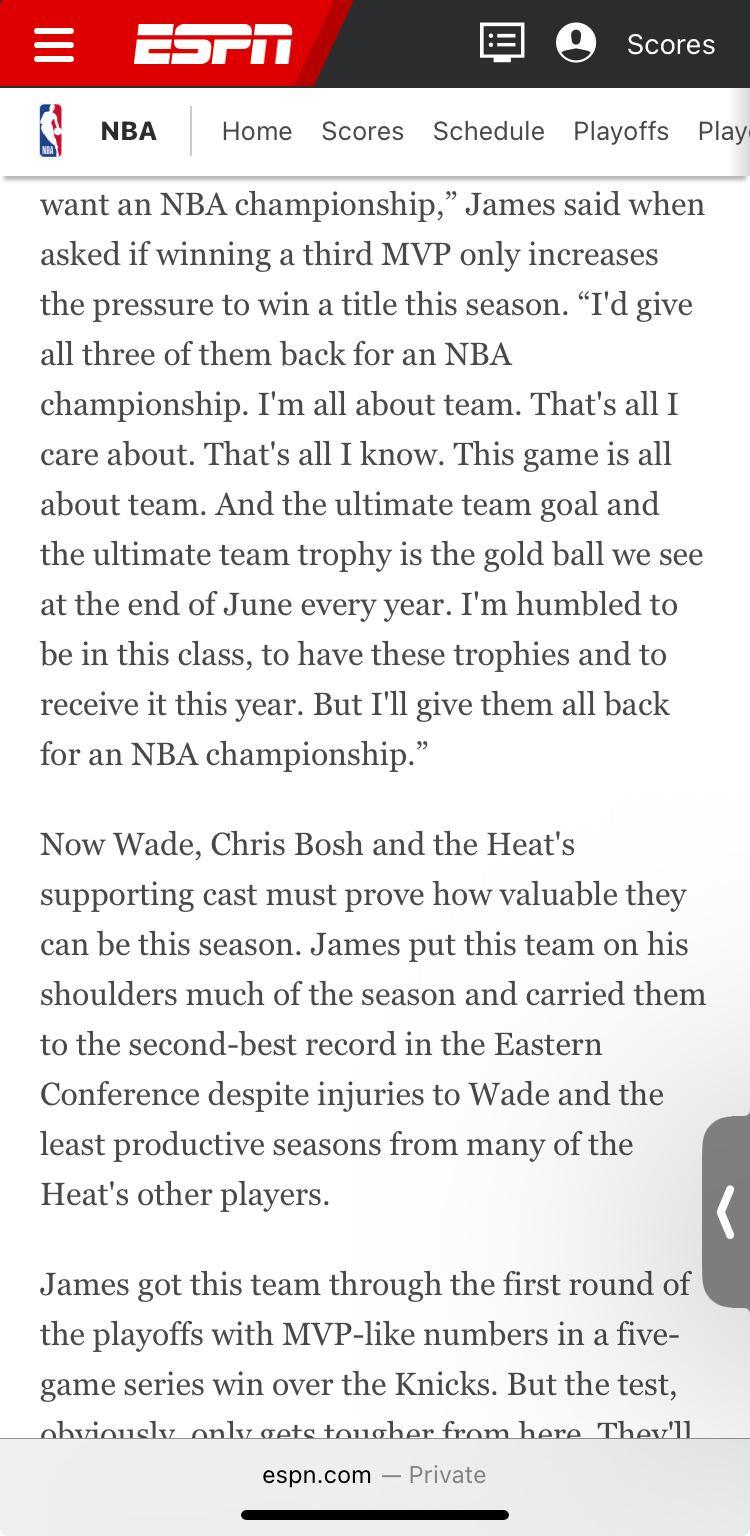Viewport: 750px width, 1536px height.
Task: Tap the espn.com address bar
Action: click(374, 1474)
